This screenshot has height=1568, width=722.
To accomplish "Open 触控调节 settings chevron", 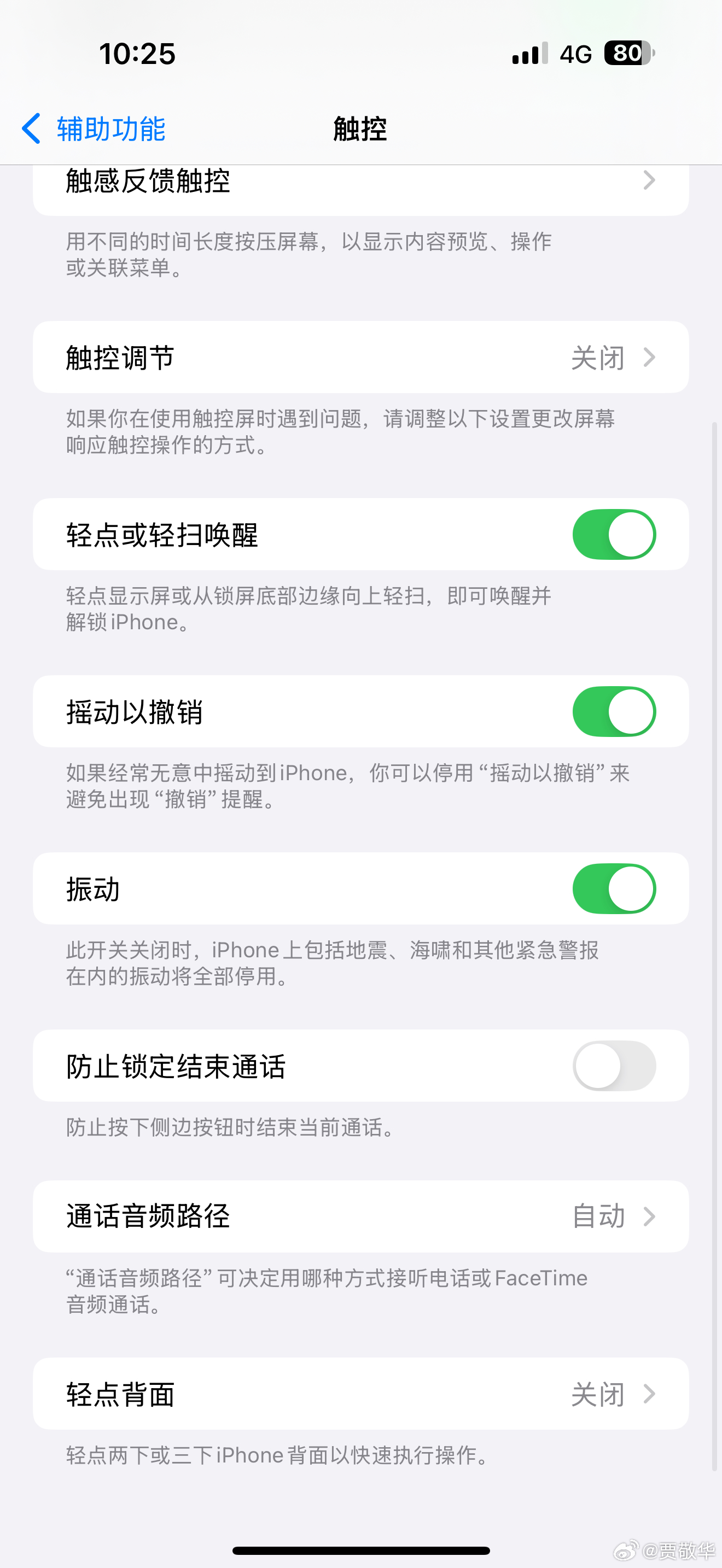I will click(650, 358).
